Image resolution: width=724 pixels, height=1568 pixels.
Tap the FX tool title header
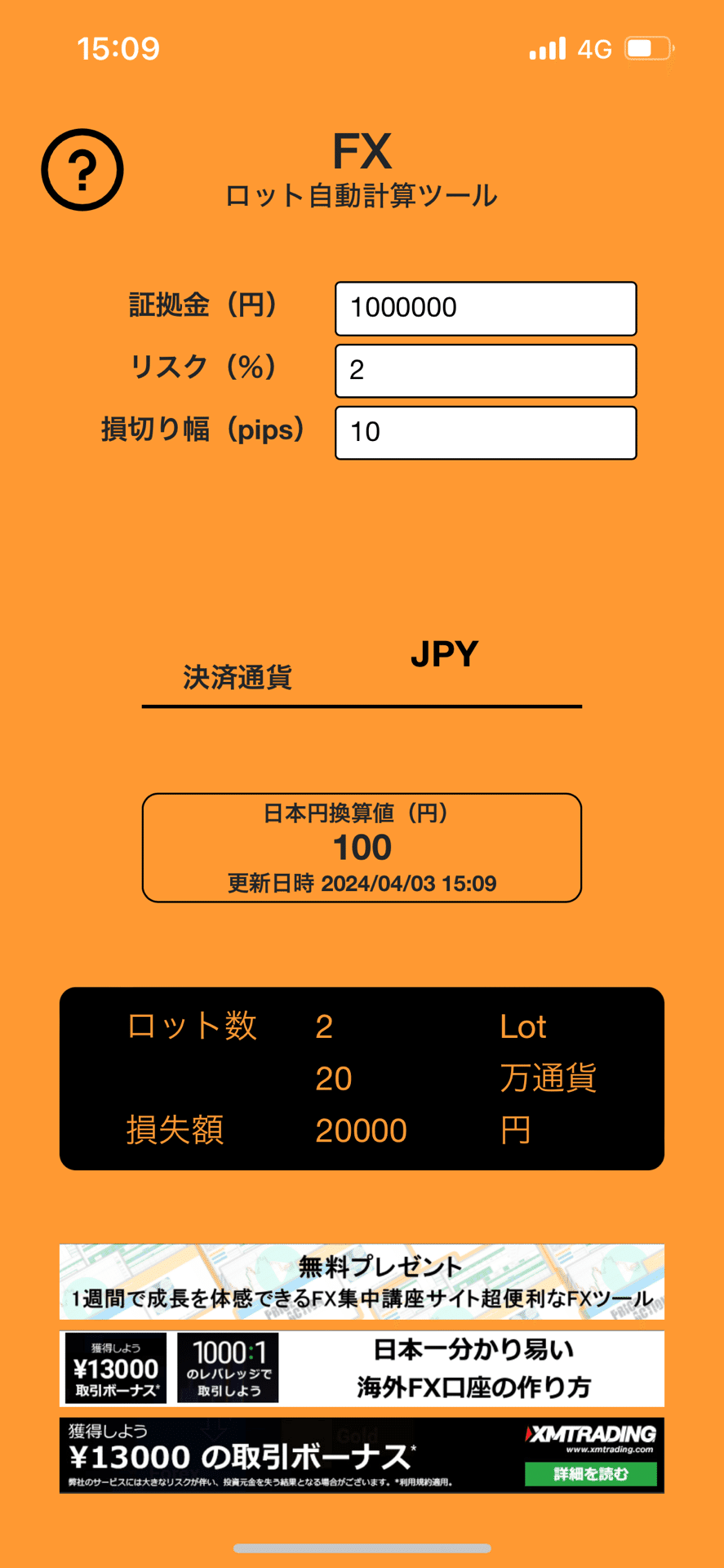coord(362,151)
